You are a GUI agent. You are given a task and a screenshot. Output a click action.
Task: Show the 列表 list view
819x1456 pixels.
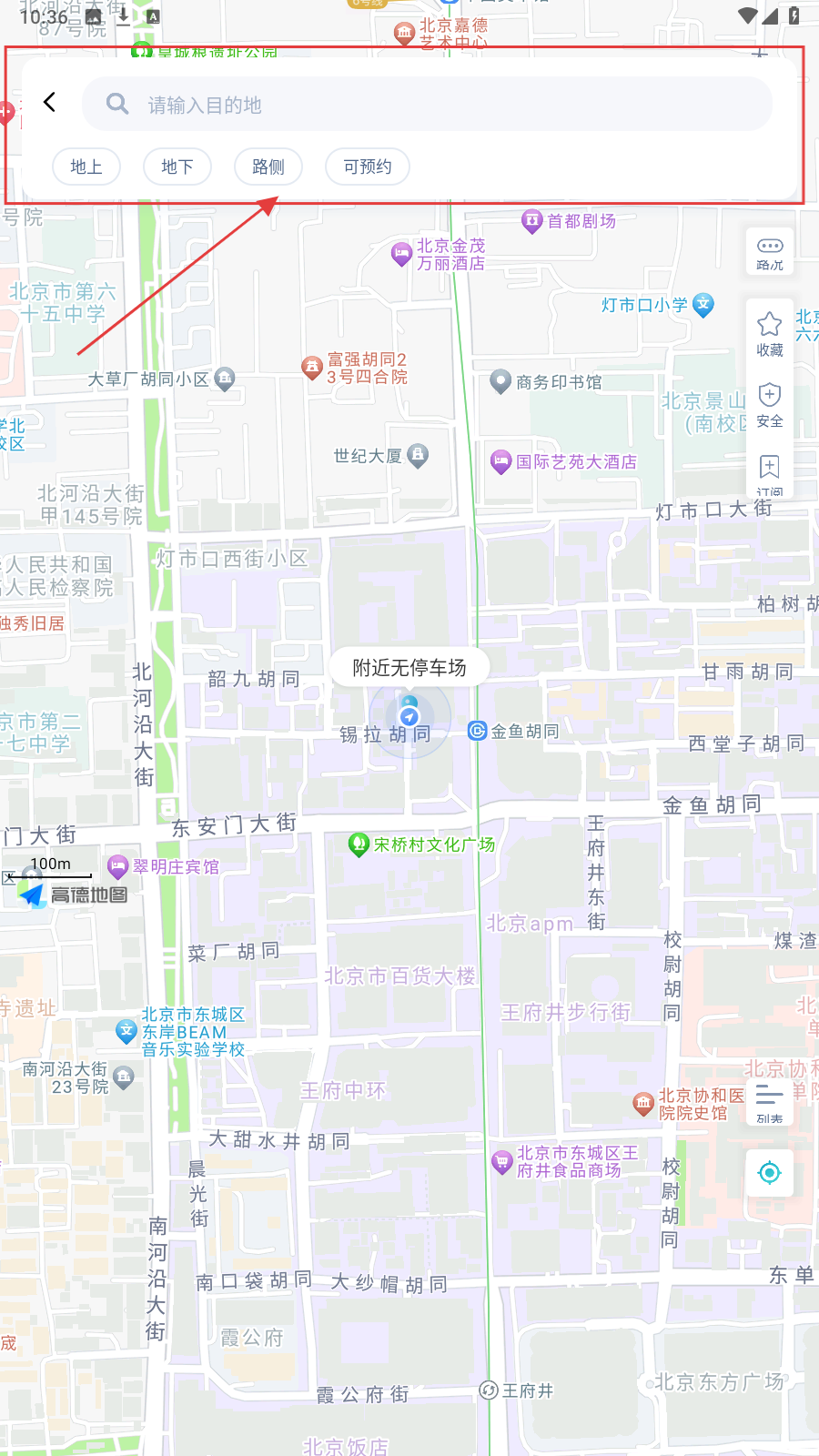tap(770, 1101)
